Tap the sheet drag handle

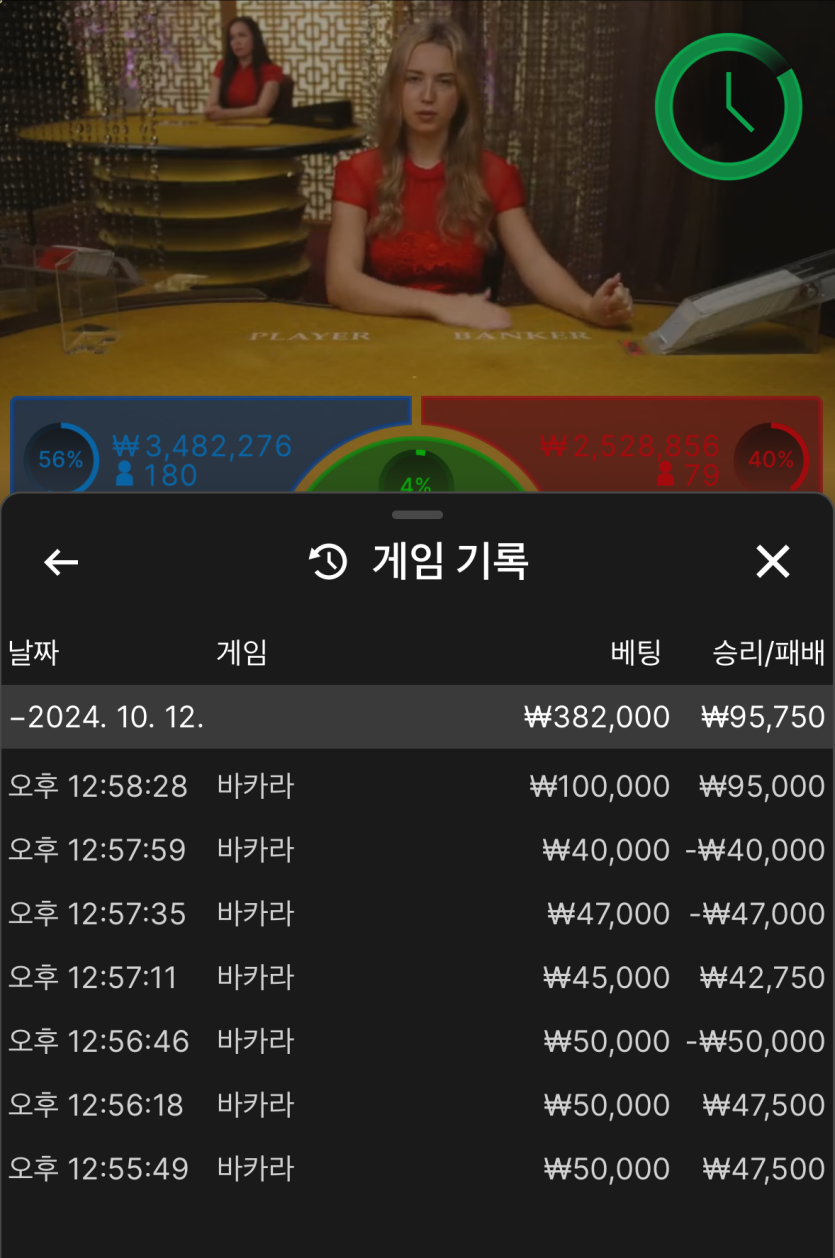(x=417, y=515)
